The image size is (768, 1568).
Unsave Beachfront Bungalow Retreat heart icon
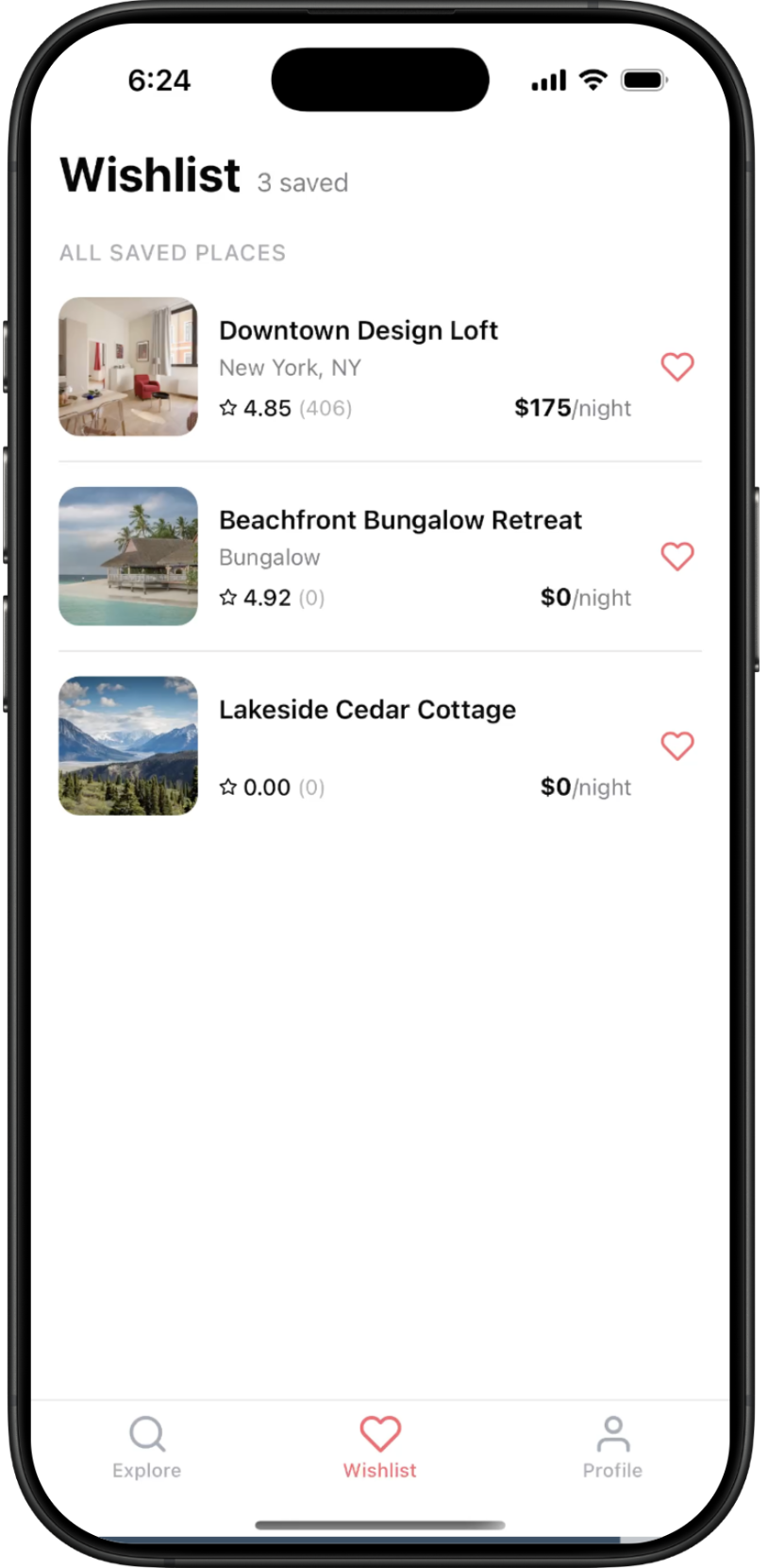tap(676, 556)
